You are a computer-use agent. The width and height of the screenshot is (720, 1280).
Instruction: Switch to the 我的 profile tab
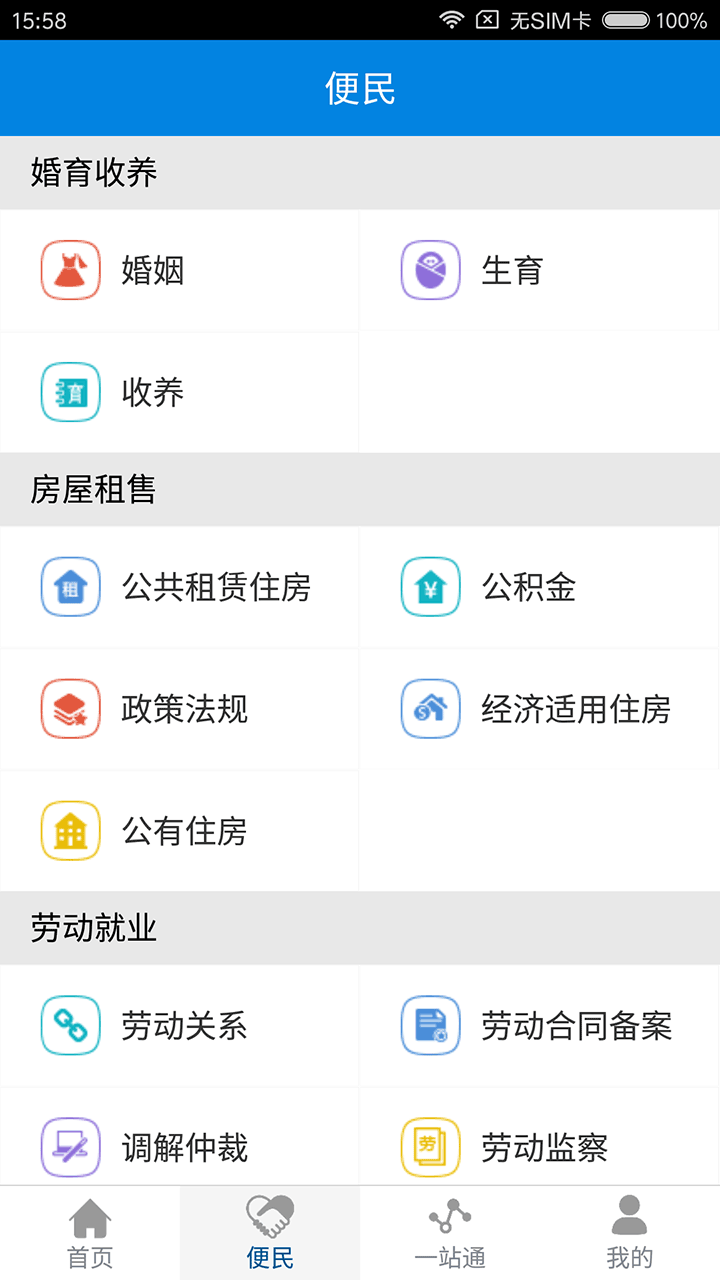point(630,1232)
